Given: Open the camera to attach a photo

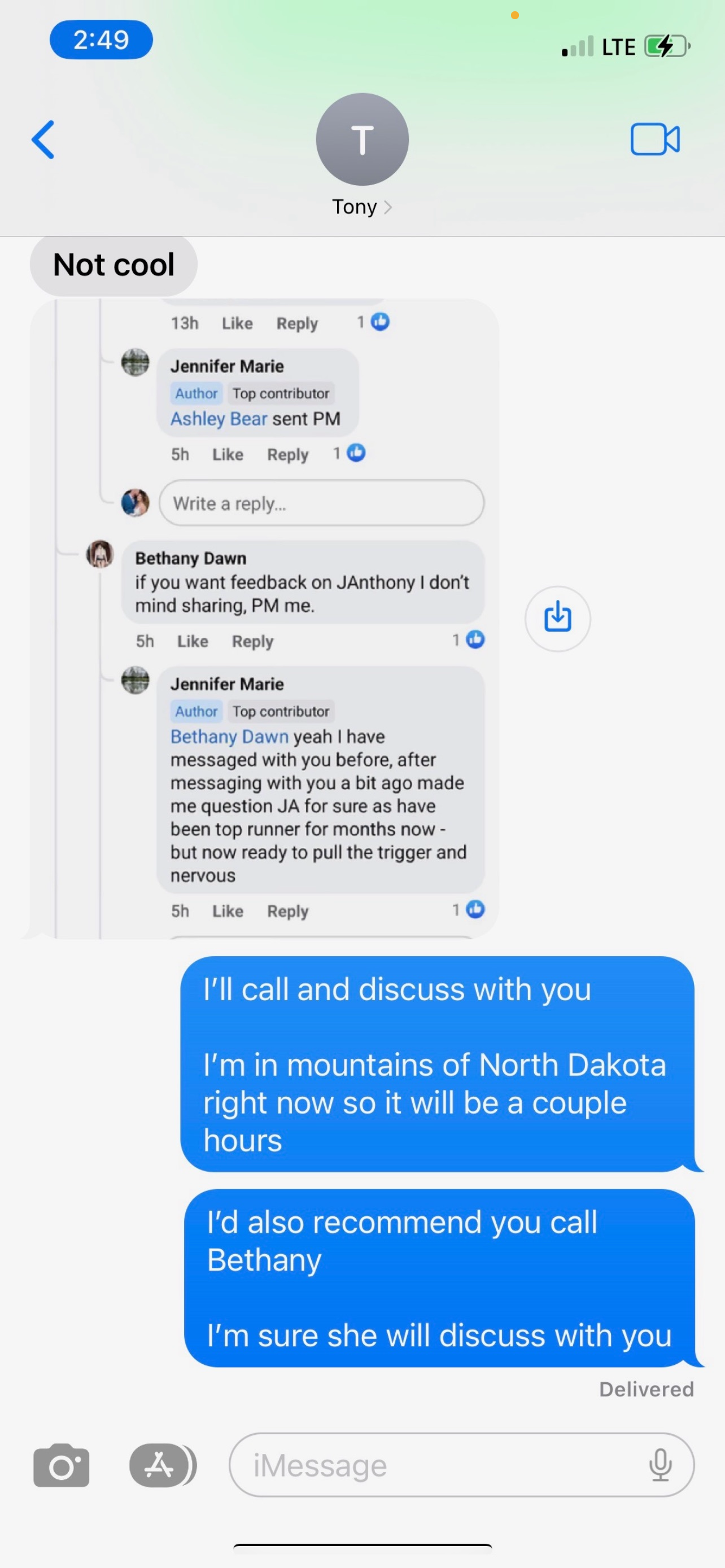Looking at the screenshot, I should pos(62,1465).
